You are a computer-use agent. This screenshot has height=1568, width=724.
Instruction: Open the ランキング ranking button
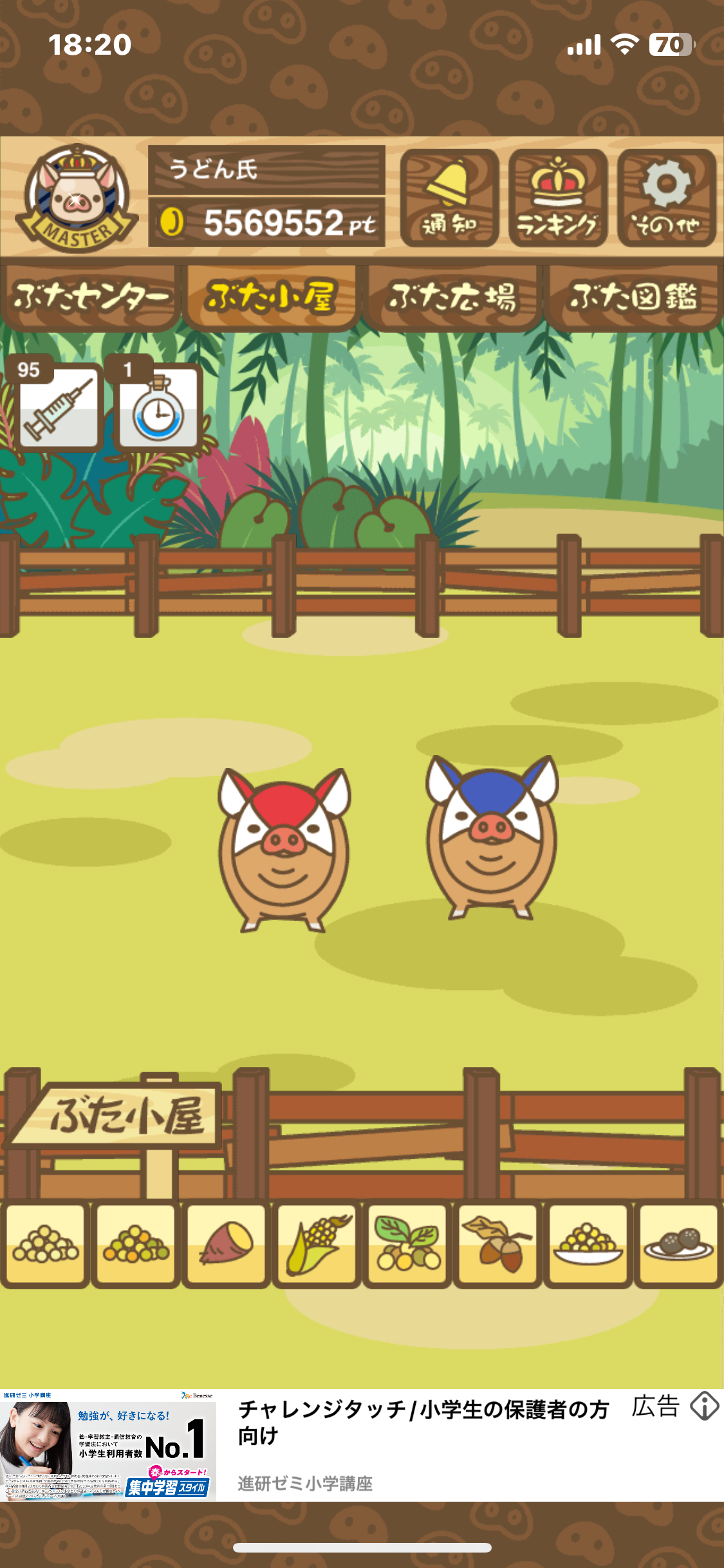(558, 198)
